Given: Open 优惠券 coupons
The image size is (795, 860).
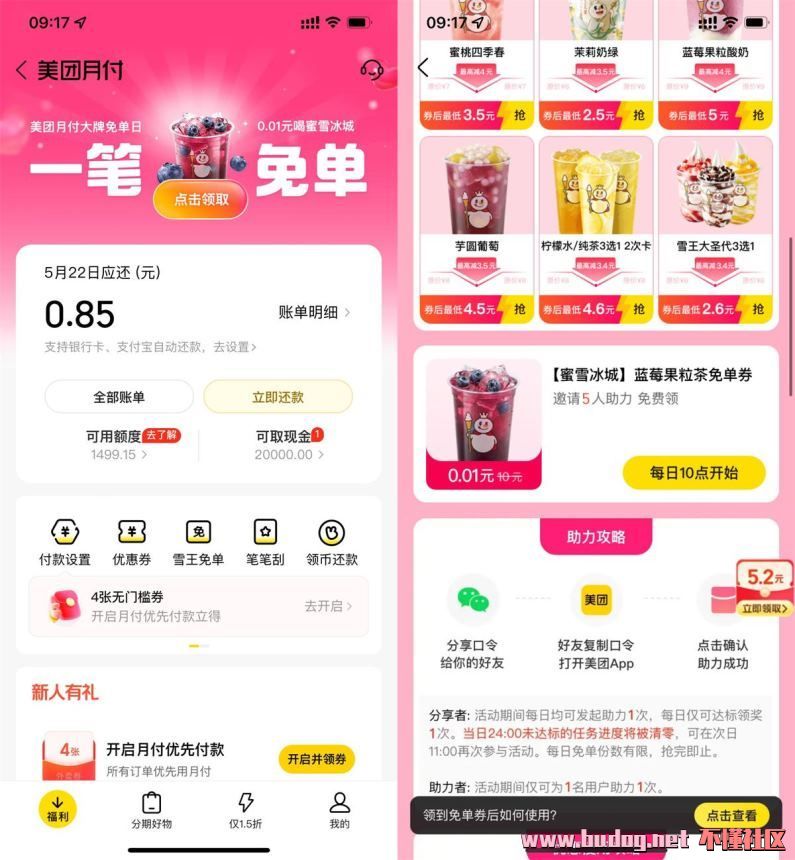Looking at the screenshot, I should tap(132, 542).
